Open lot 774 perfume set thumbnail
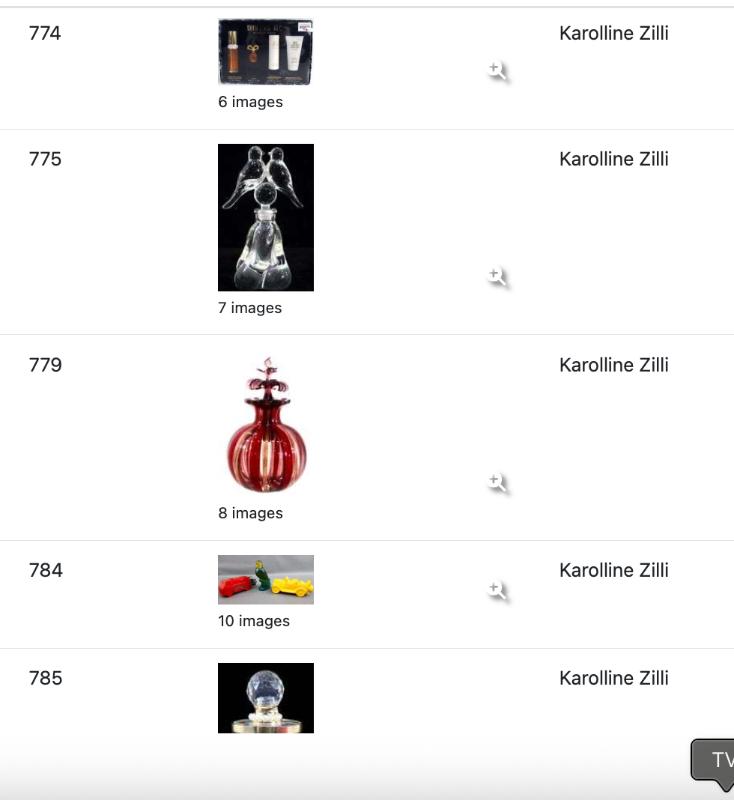This screenshot has width=734, height=800. [265, 52]
